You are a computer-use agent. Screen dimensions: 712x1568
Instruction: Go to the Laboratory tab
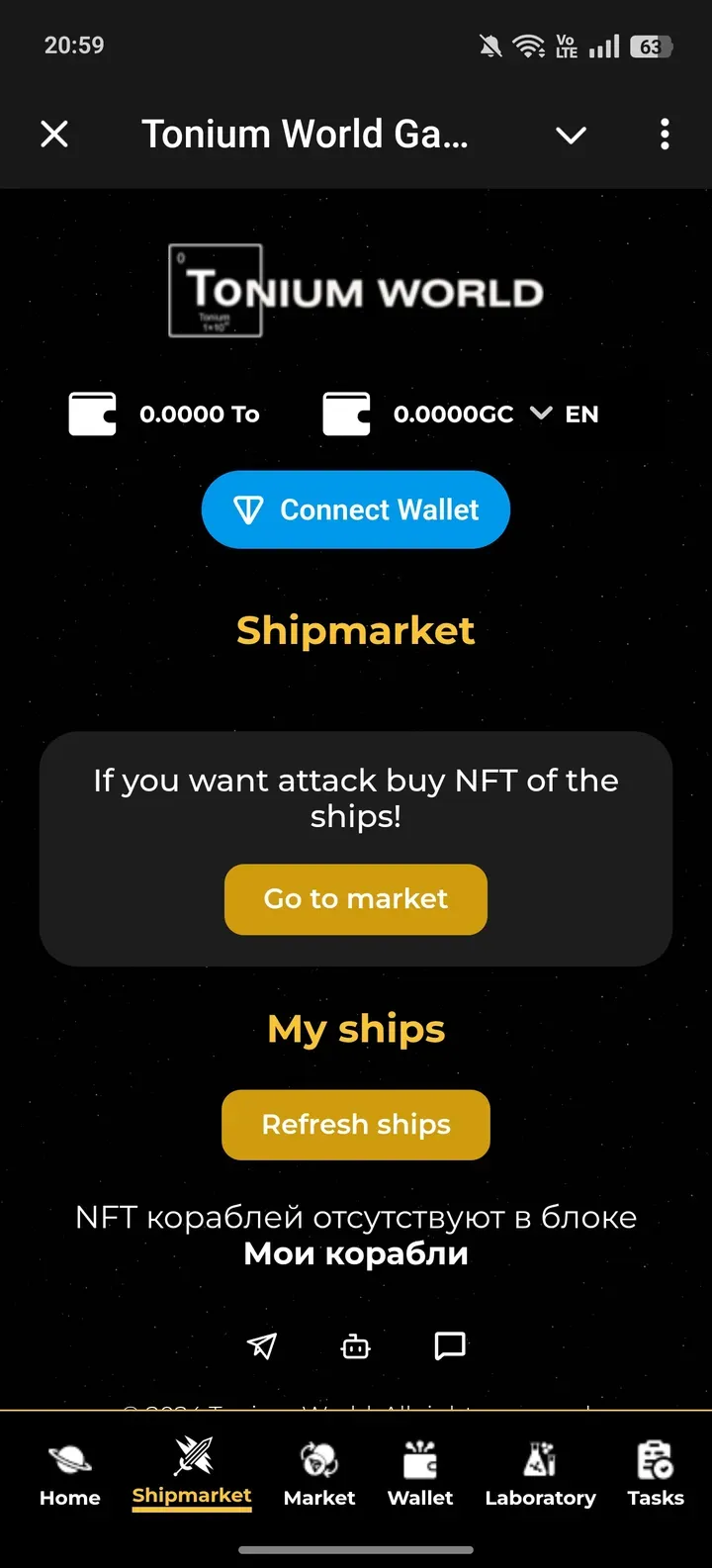tap(540, 1473)
